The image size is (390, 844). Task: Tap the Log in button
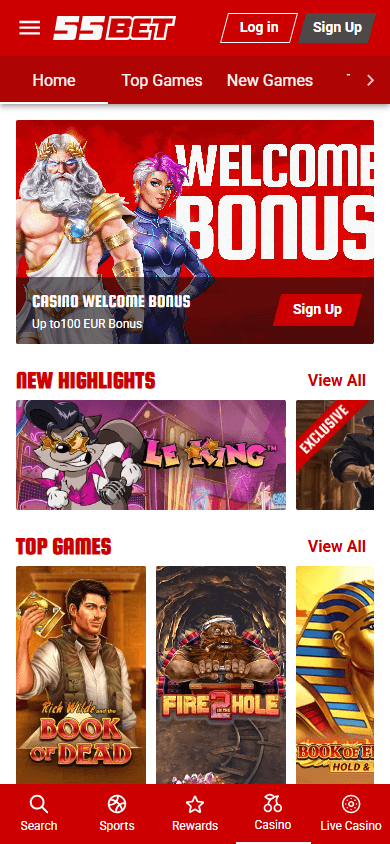coord(259,27)
